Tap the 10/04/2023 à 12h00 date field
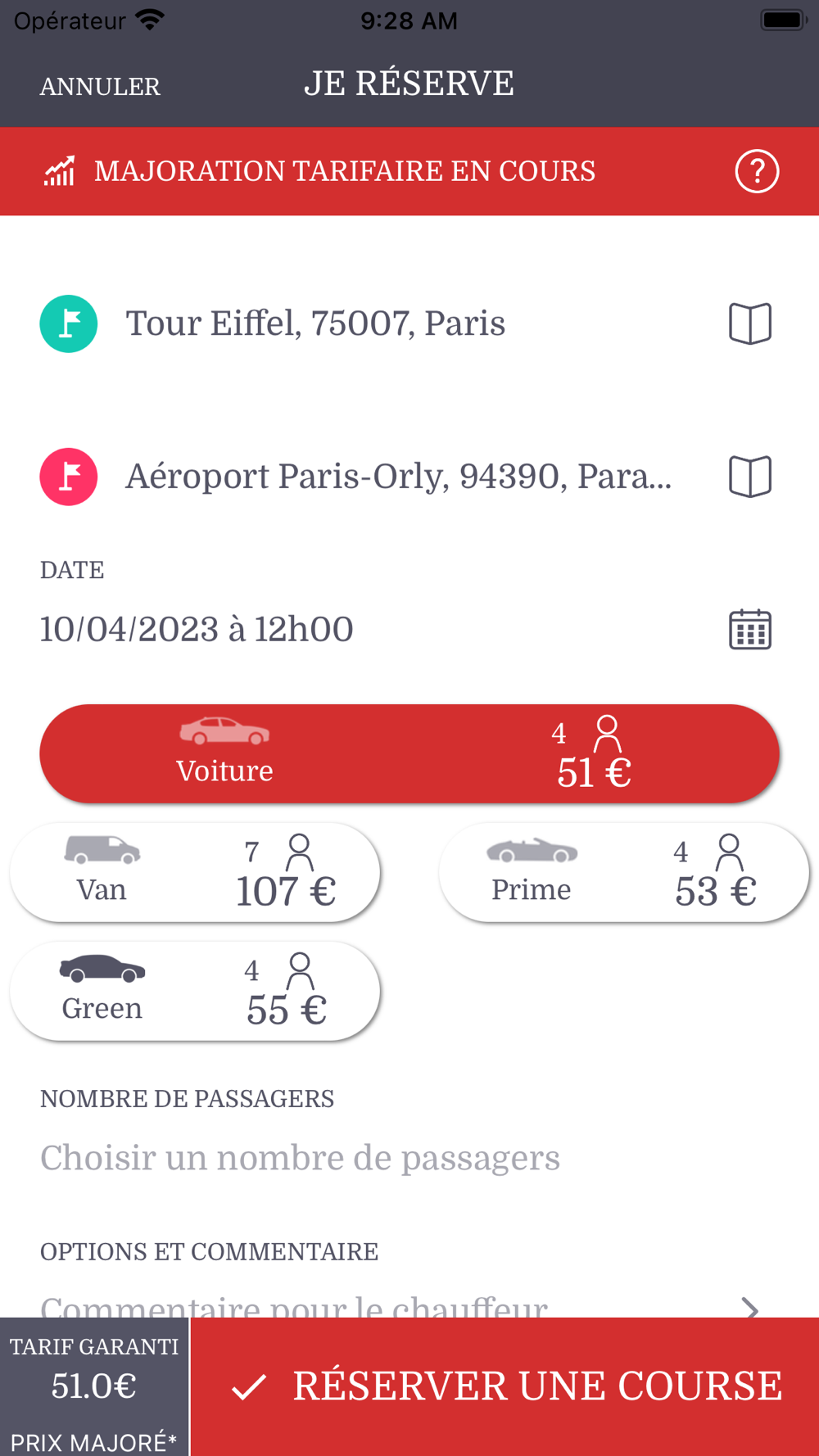 click(x=197, y=630)
